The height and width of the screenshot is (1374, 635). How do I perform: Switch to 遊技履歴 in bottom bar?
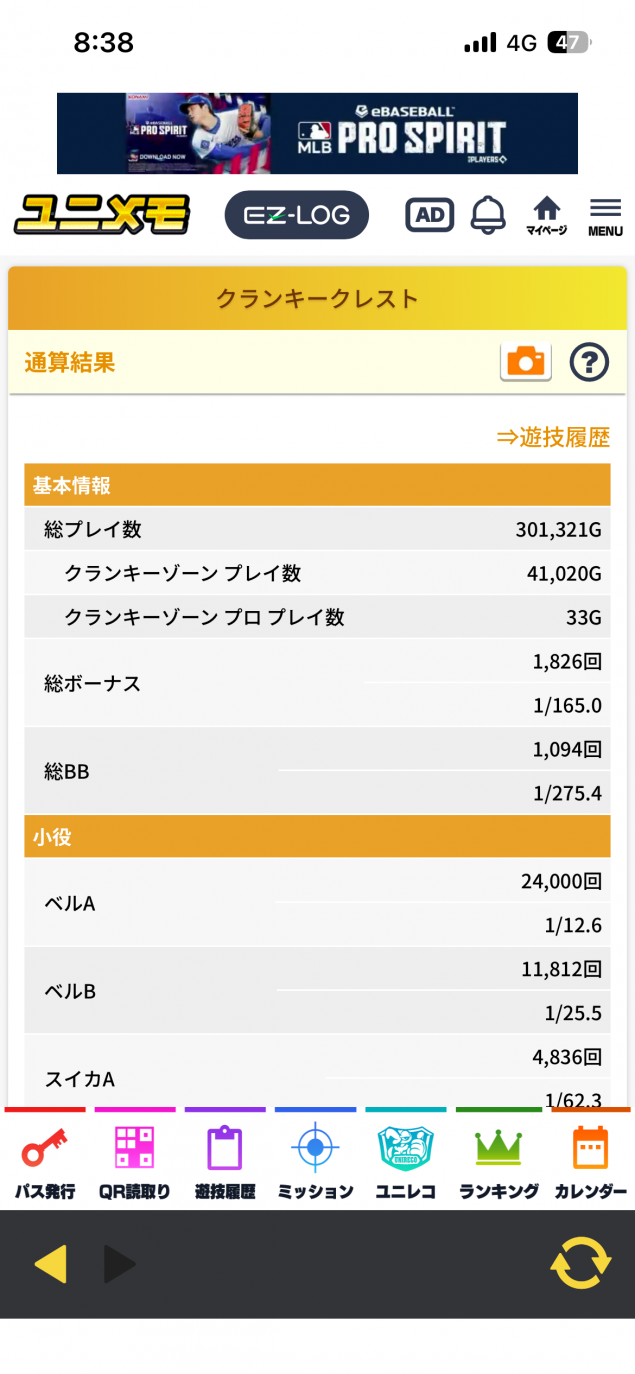click(x=225, y=1160)
